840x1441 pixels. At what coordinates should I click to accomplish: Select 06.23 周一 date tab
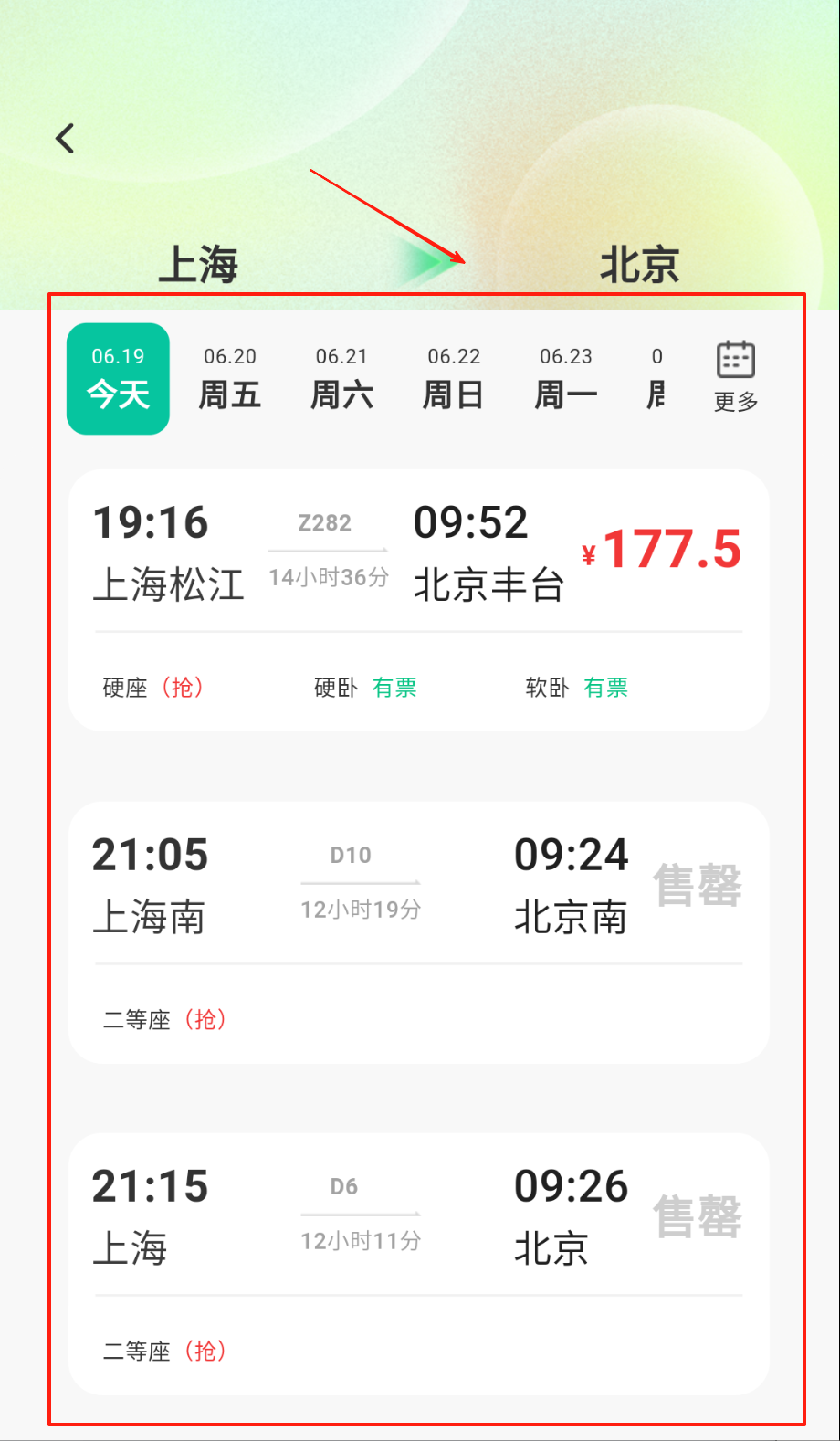coord(566,379)
